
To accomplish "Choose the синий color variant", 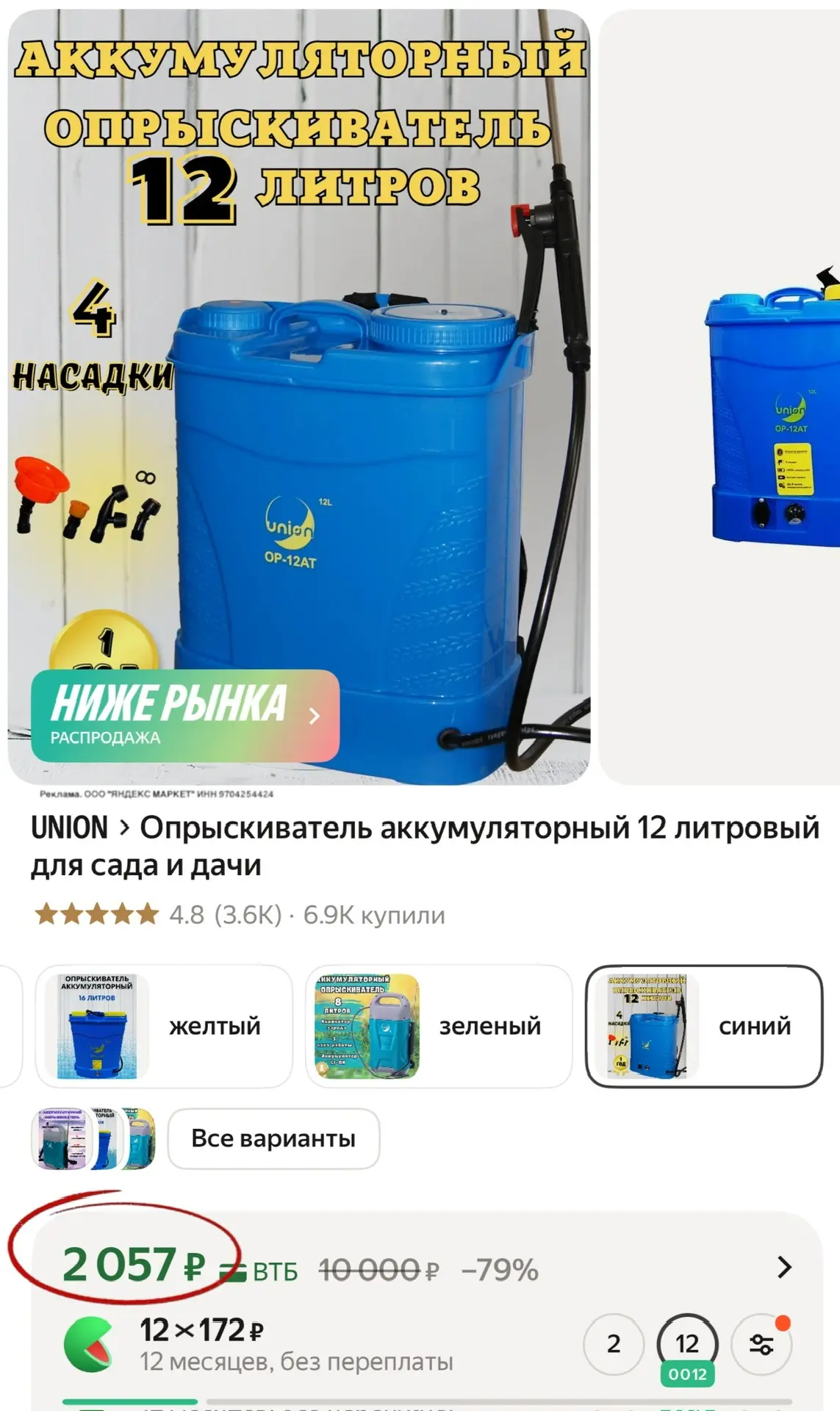I will coord(703,1026).
